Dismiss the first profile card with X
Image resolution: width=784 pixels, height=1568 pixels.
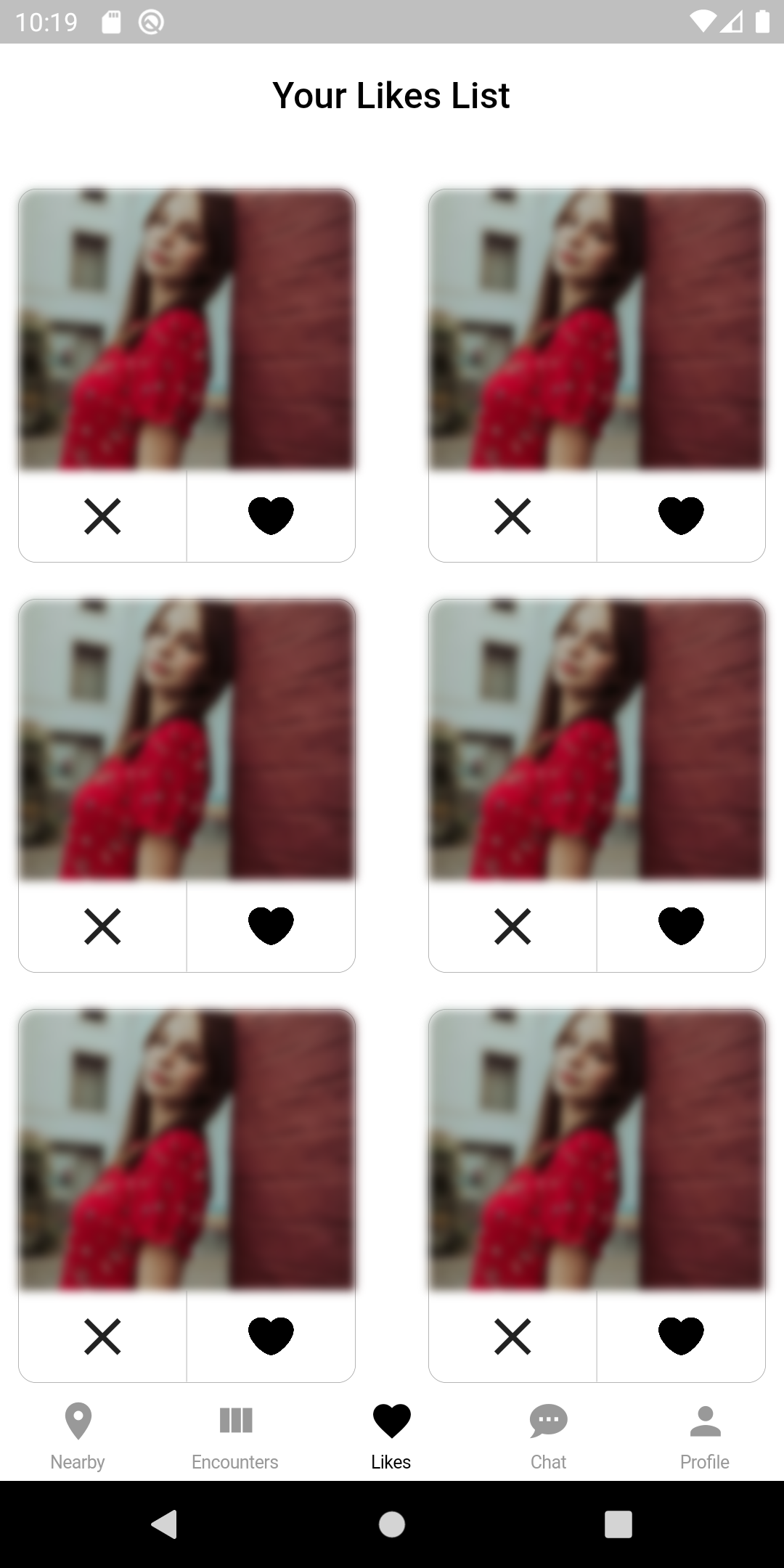pos(102,516)
